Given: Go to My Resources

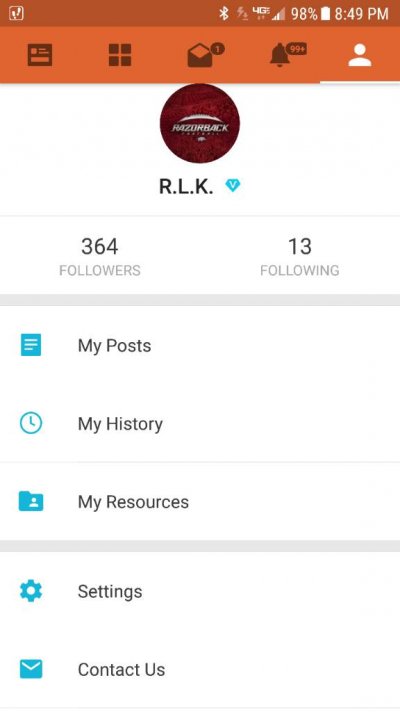Looking at the screenshot, I should point(200,501).
